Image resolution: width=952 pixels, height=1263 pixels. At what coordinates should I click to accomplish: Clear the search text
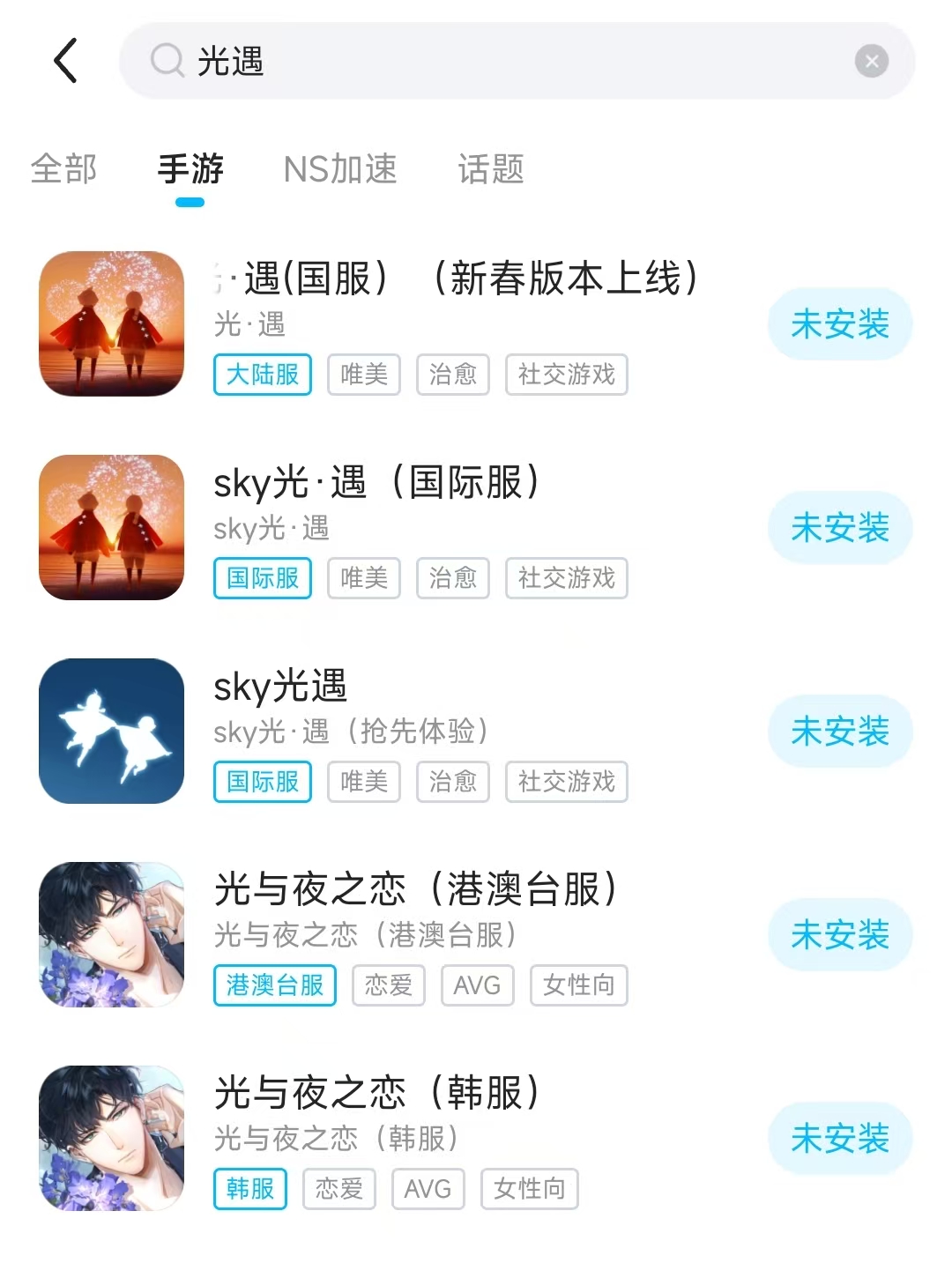click(x=871, y=61)
